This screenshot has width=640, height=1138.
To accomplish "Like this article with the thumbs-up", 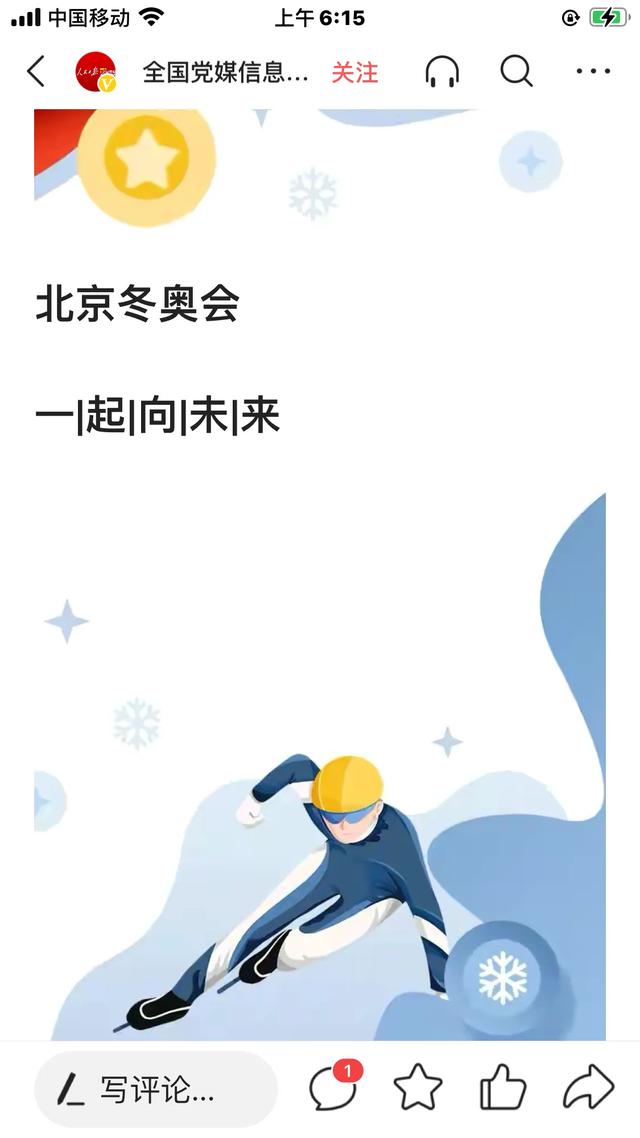I will pyautogui.click(x=503, y=1088).
